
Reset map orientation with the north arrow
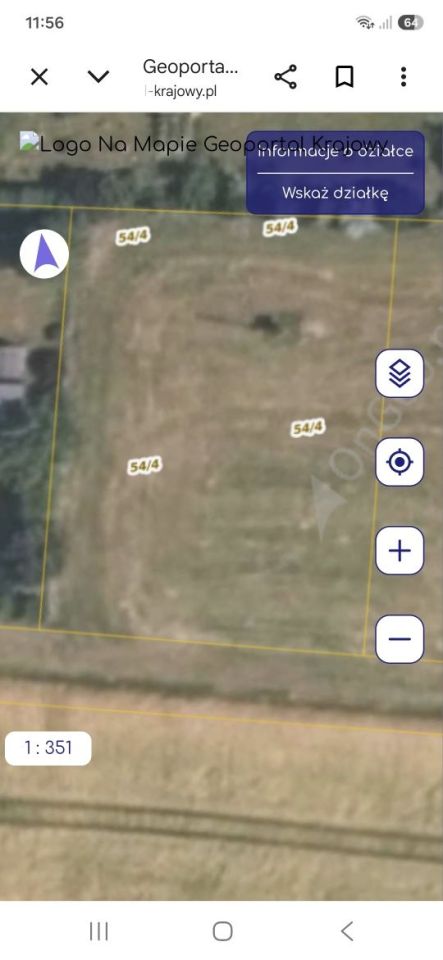click(x=44, y=254)
